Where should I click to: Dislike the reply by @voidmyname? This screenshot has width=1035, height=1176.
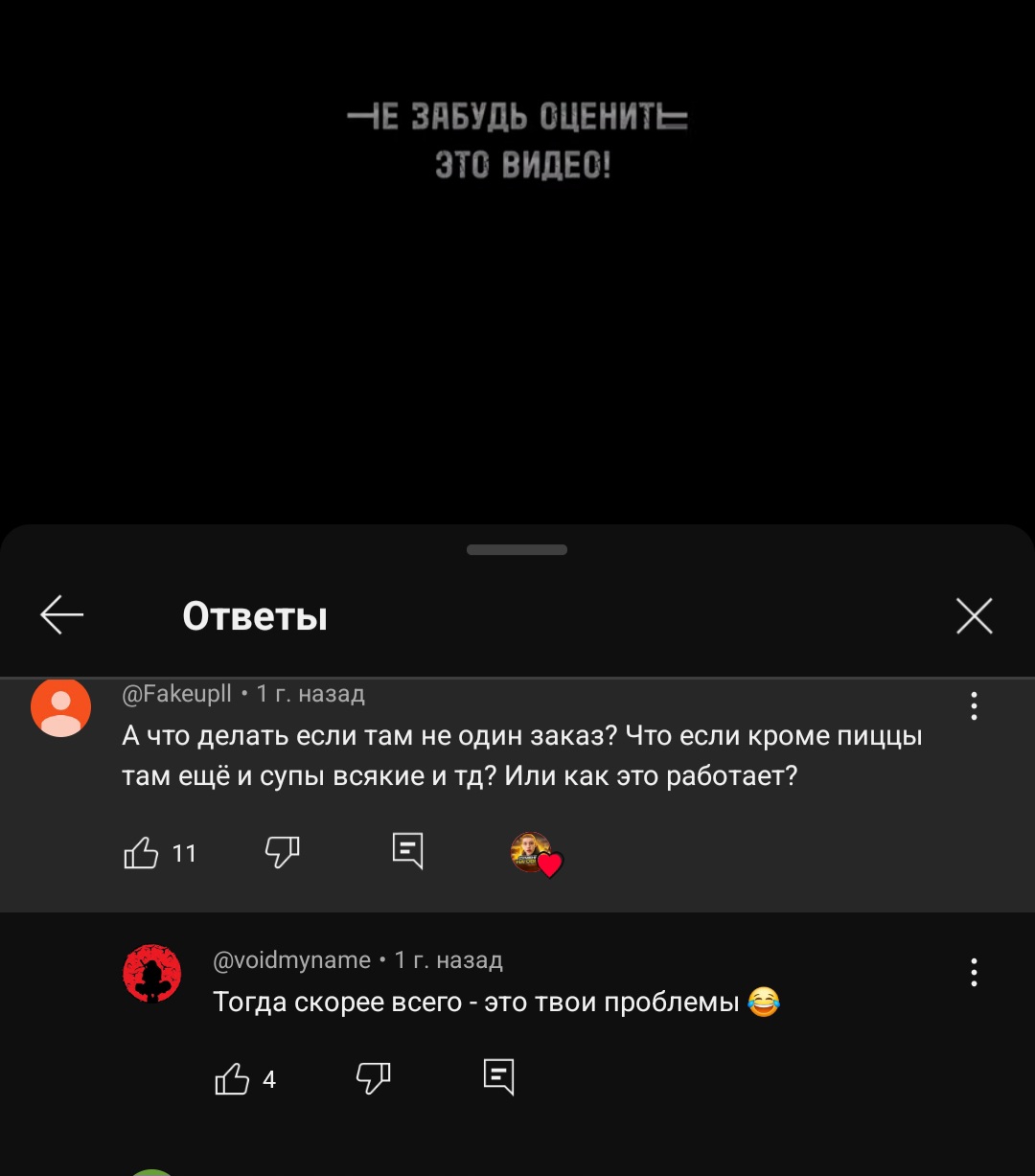click(373, 1078)
